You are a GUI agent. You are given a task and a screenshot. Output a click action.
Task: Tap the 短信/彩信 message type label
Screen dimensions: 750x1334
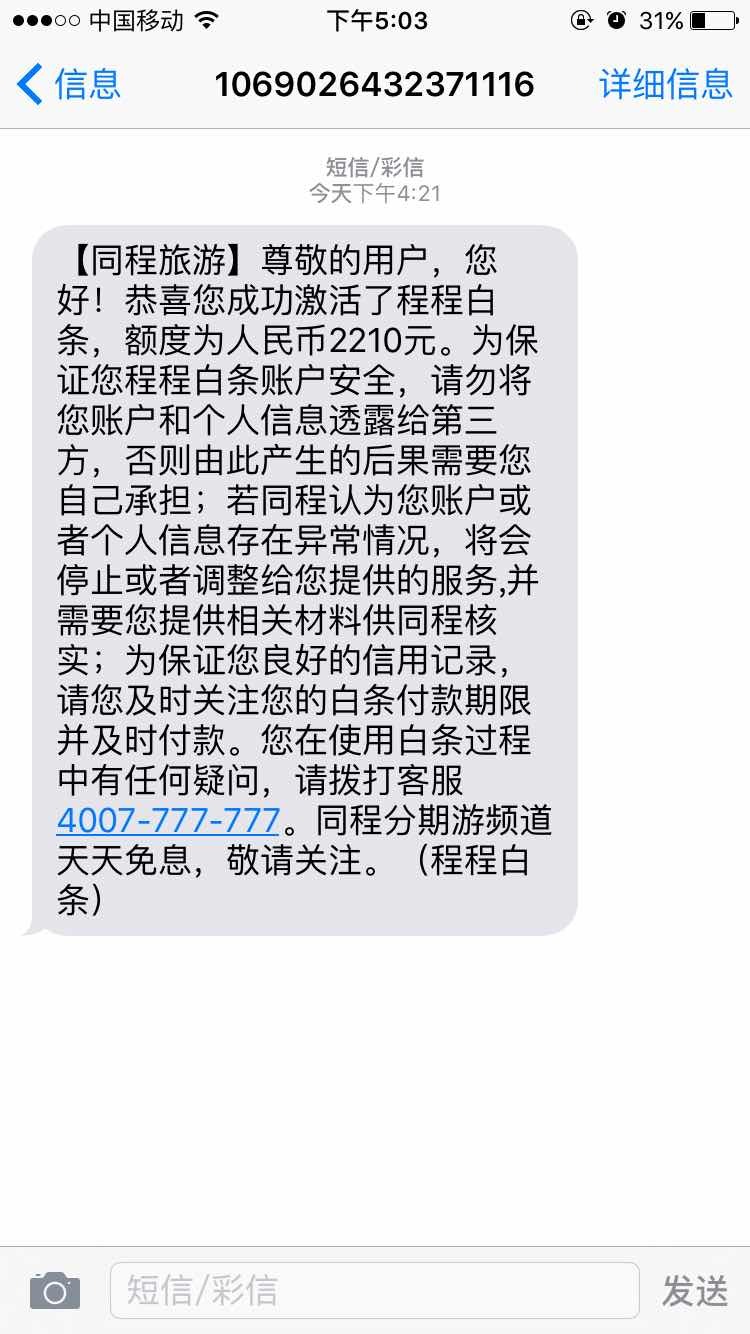375,167
